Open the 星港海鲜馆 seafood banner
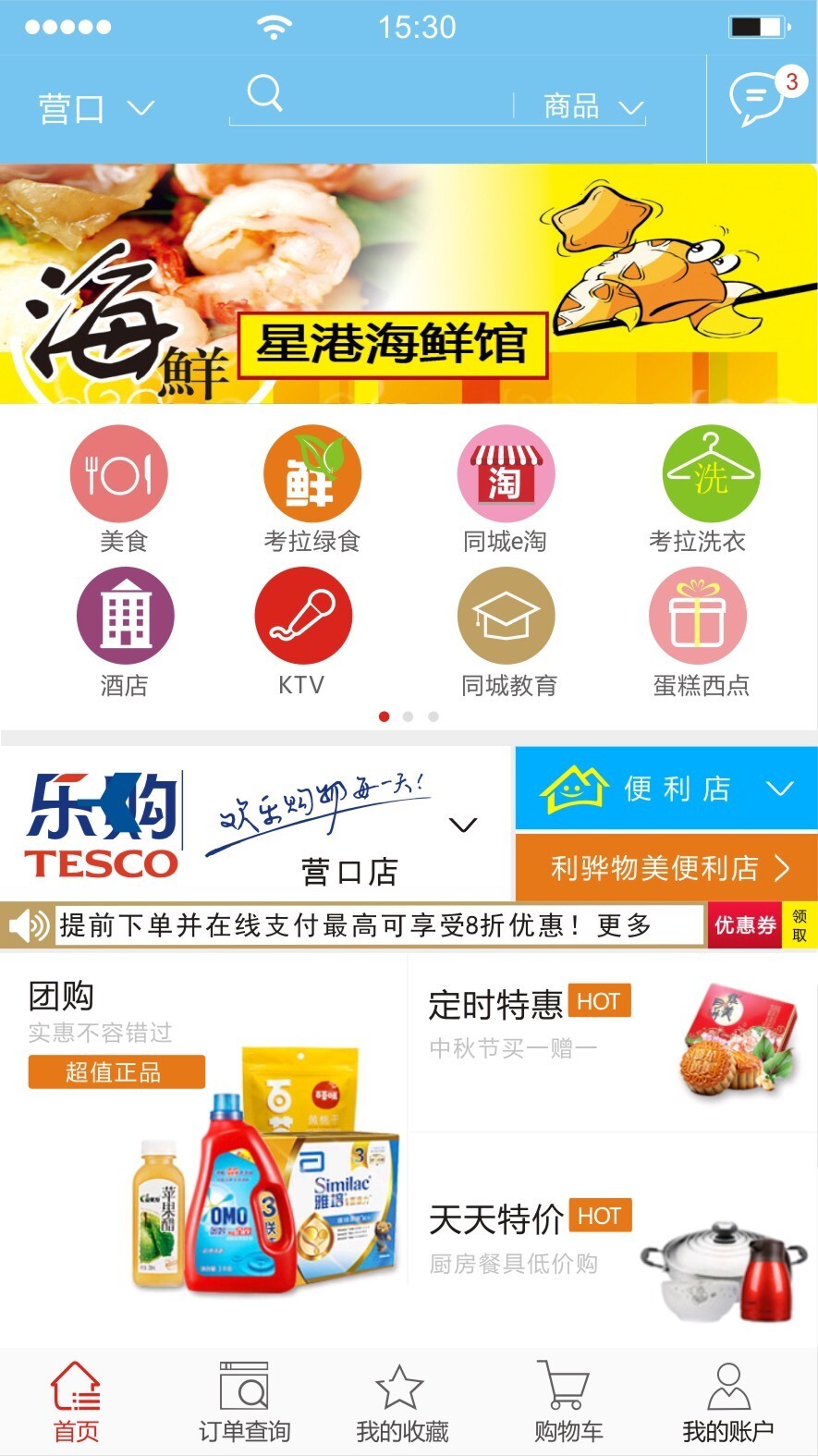Image resolution: width=818 pixels, height=1456 pixels. pos(393,345)
